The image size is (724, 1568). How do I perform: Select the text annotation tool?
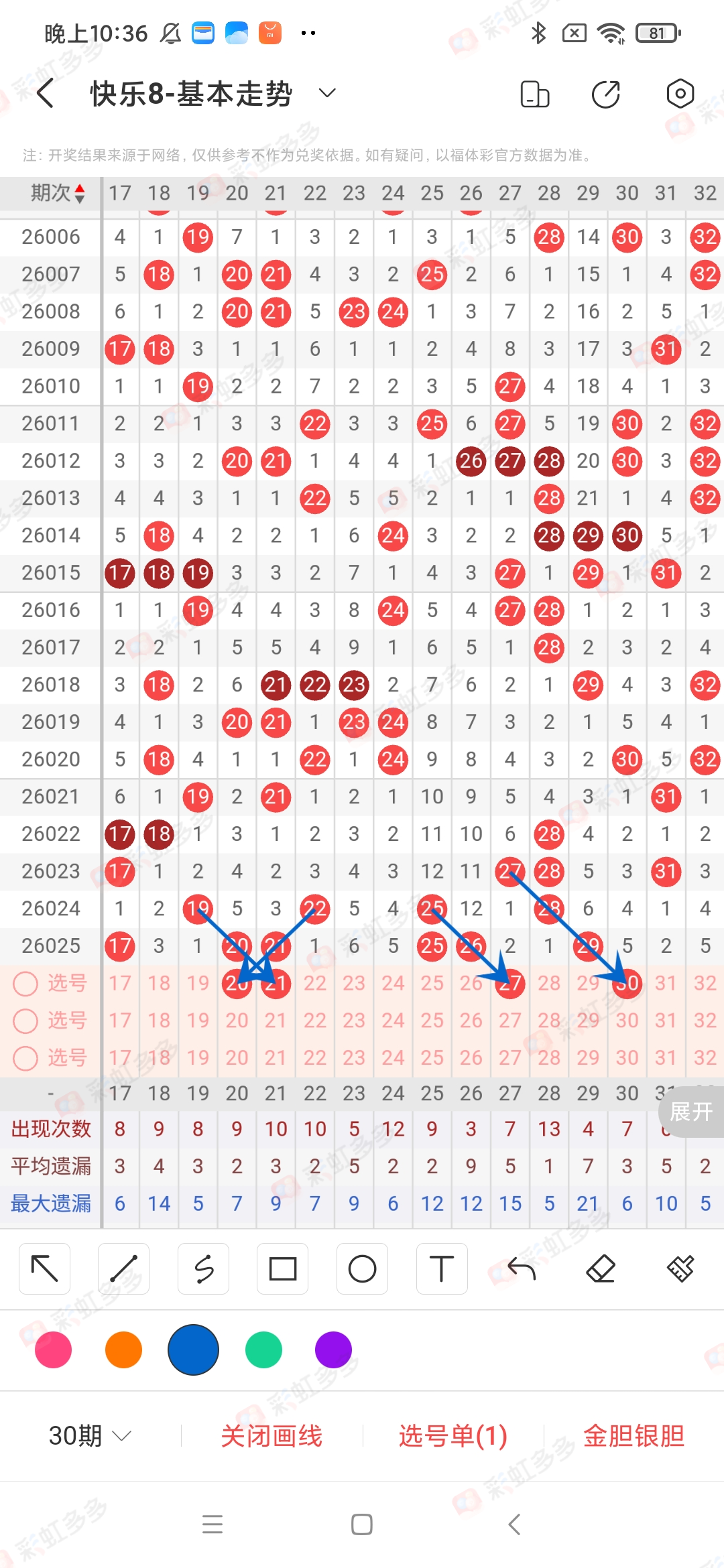click(441, 1268)
